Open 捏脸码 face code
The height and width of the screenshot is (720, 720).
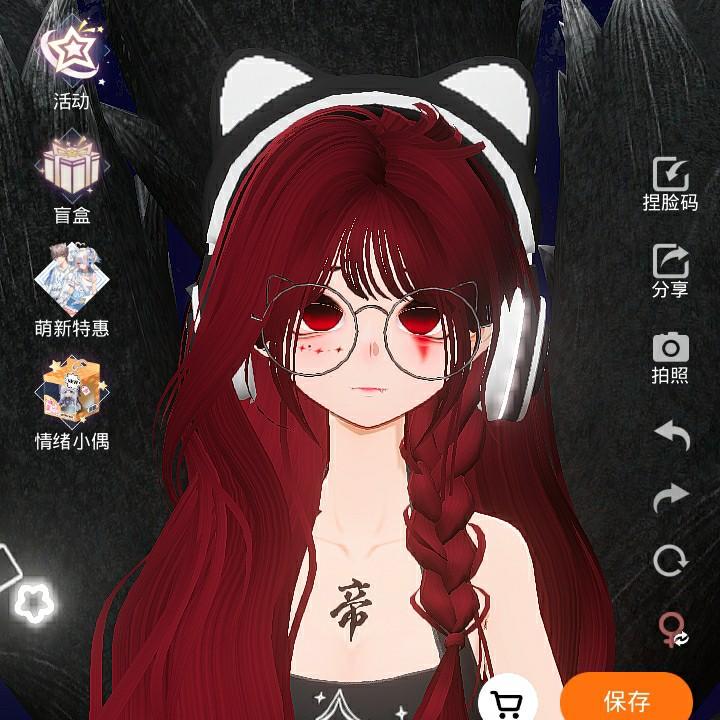pyautogui.click(x=670, y=177)
